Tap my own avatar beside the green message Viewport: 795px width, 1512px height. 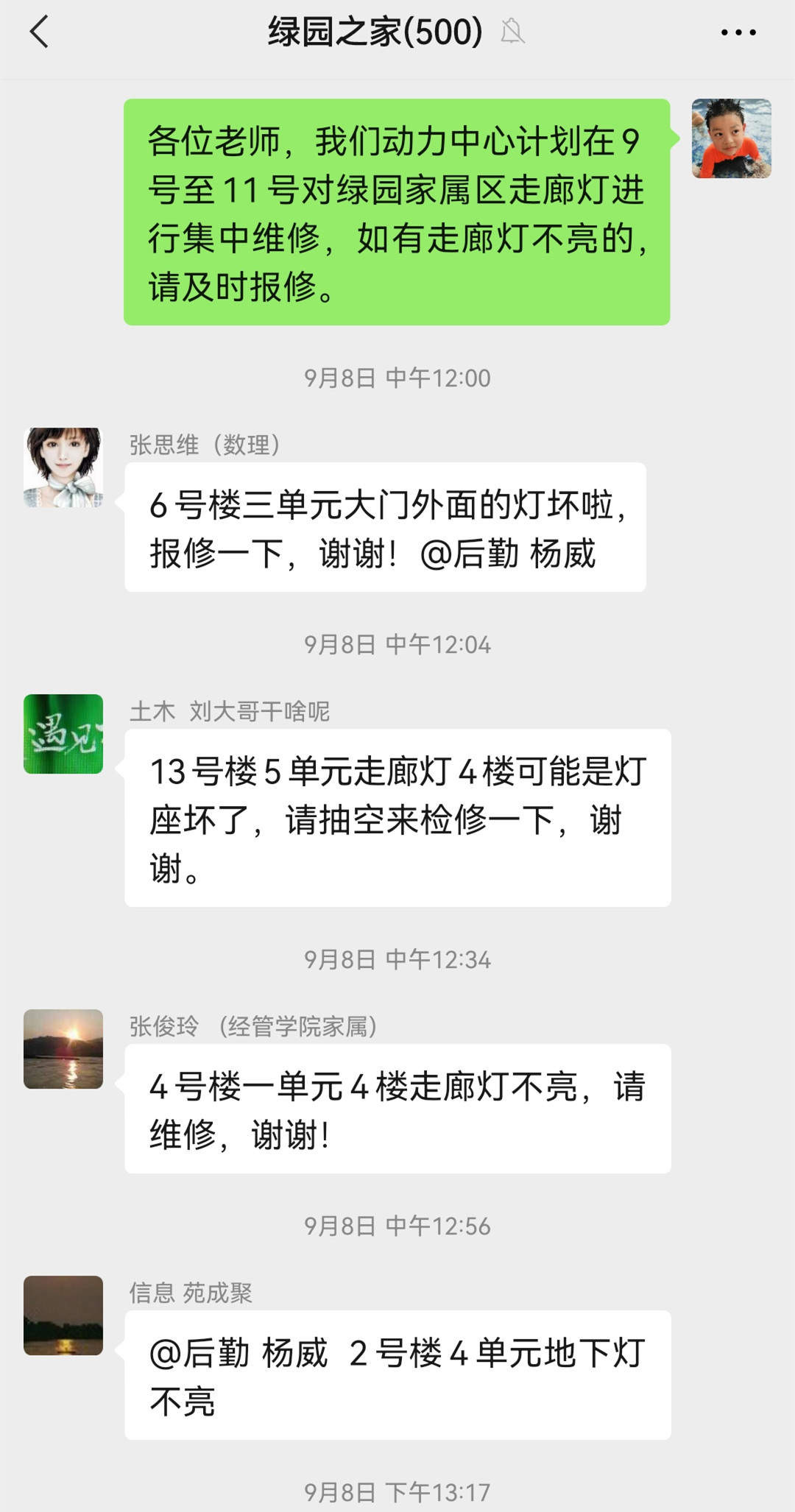pyautogui.click(x=731, y=138)
